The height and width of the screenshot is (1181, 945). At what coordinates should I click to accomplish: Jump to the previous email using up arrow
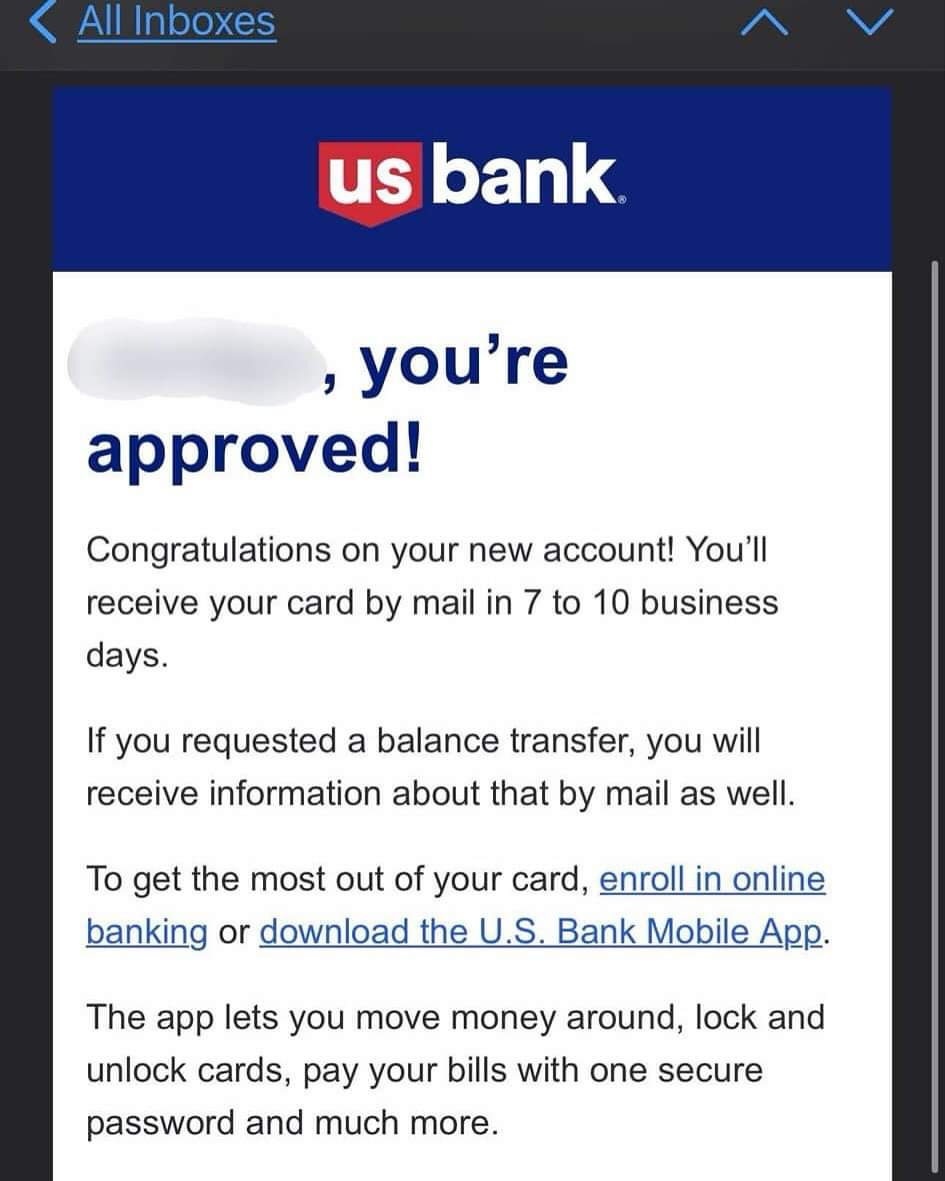(764, 22)
